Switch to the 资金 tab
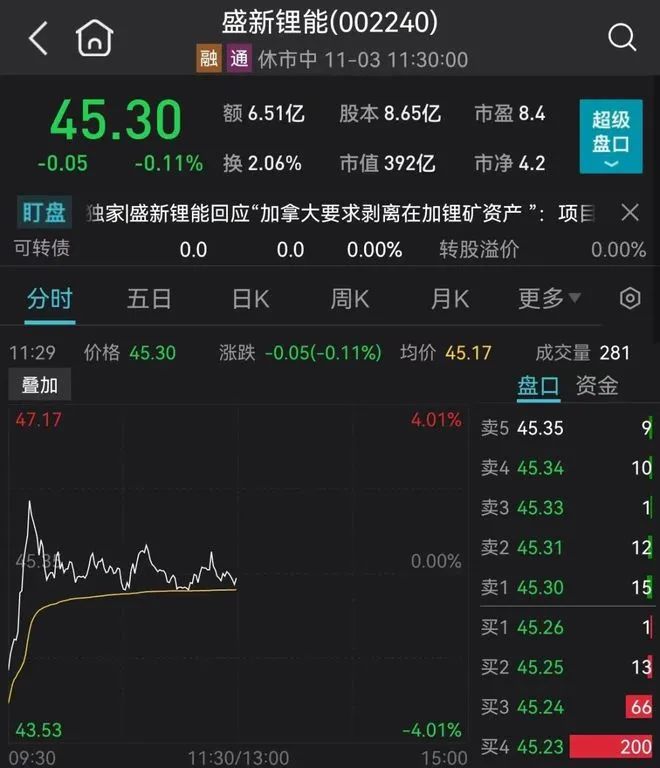Screen dimensions: 660x768 (597, 385)
